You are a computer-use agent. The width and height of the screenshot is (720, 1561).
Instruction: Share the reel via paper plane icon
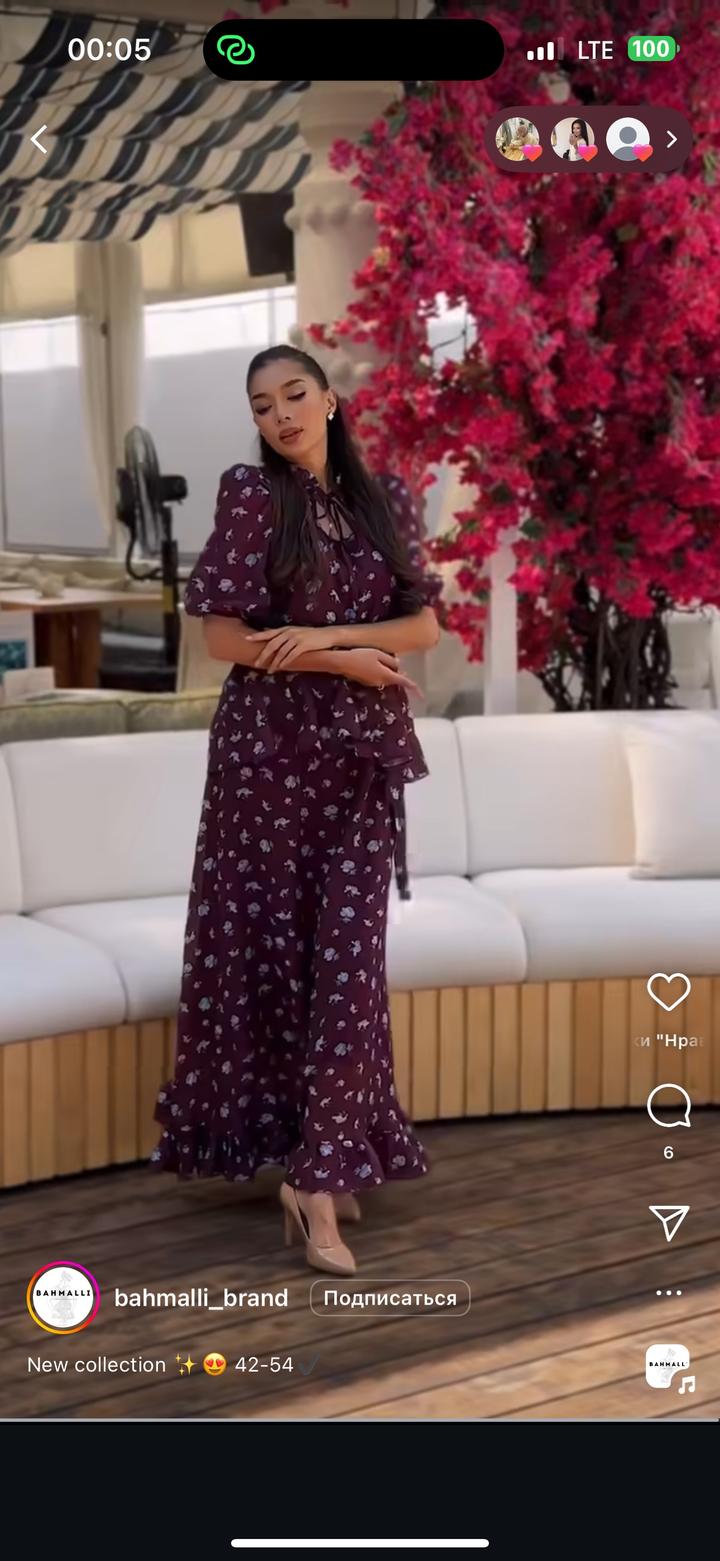(668, 1222)
